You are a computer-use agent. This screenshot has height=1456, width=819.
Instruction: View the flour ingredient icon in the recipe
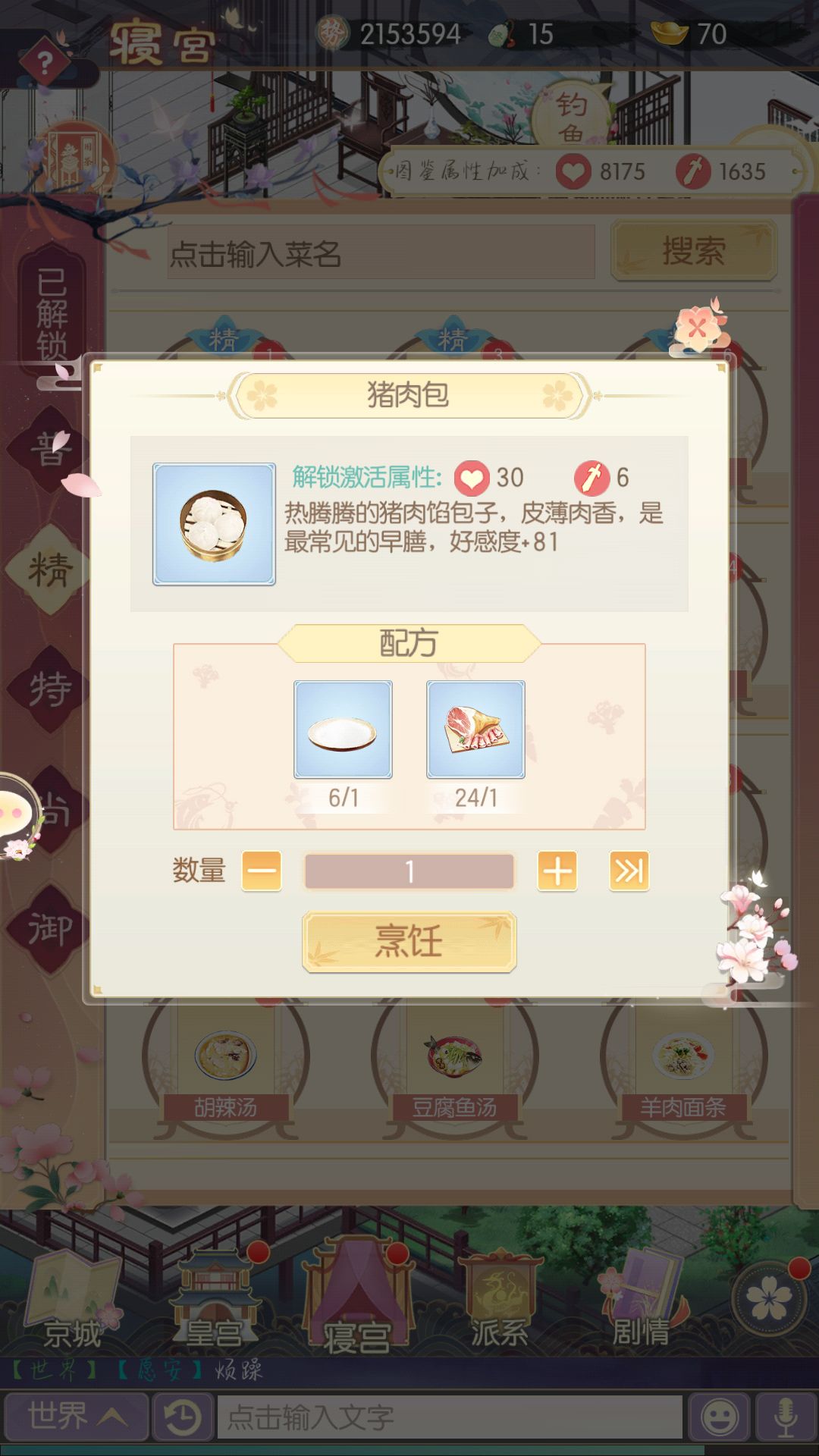pyautogui.click(x=343, y=730)
